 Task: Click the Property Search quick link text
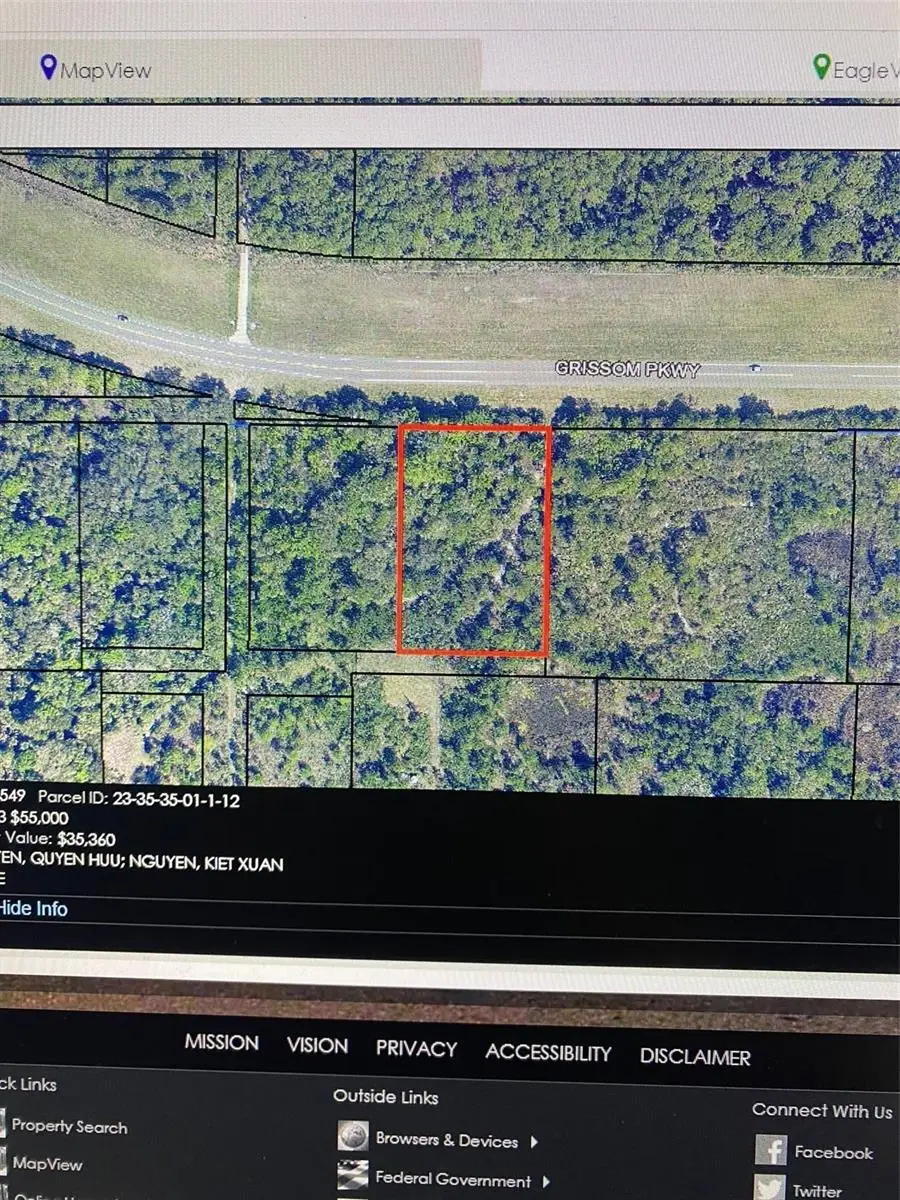coord(72,1127)
